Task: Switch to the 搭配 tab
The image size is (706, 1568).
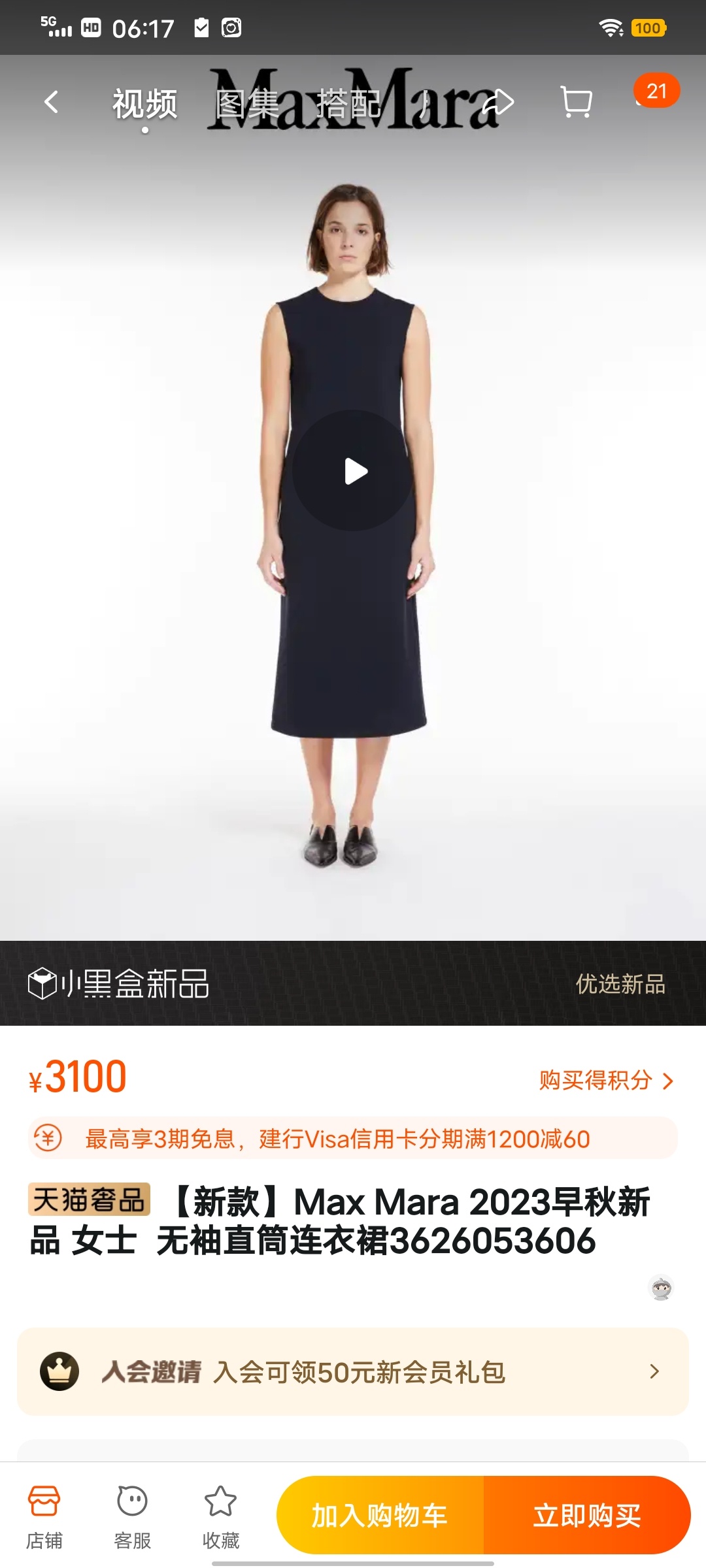Action: coord(348,104)
